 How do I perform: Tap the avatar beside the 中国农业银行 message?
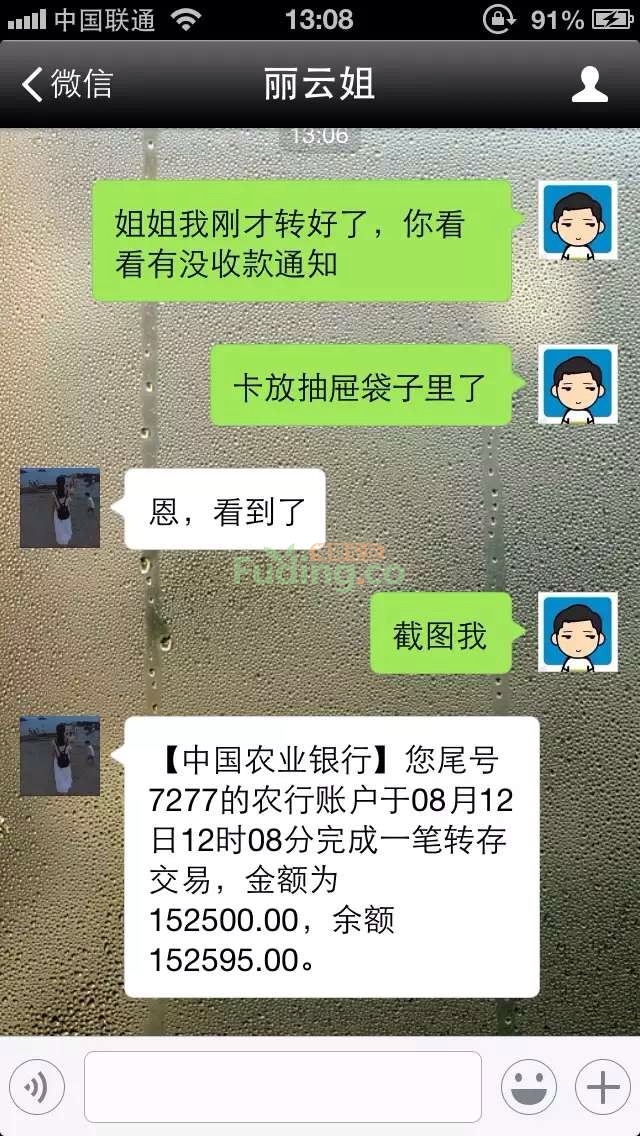click(60, 756)
